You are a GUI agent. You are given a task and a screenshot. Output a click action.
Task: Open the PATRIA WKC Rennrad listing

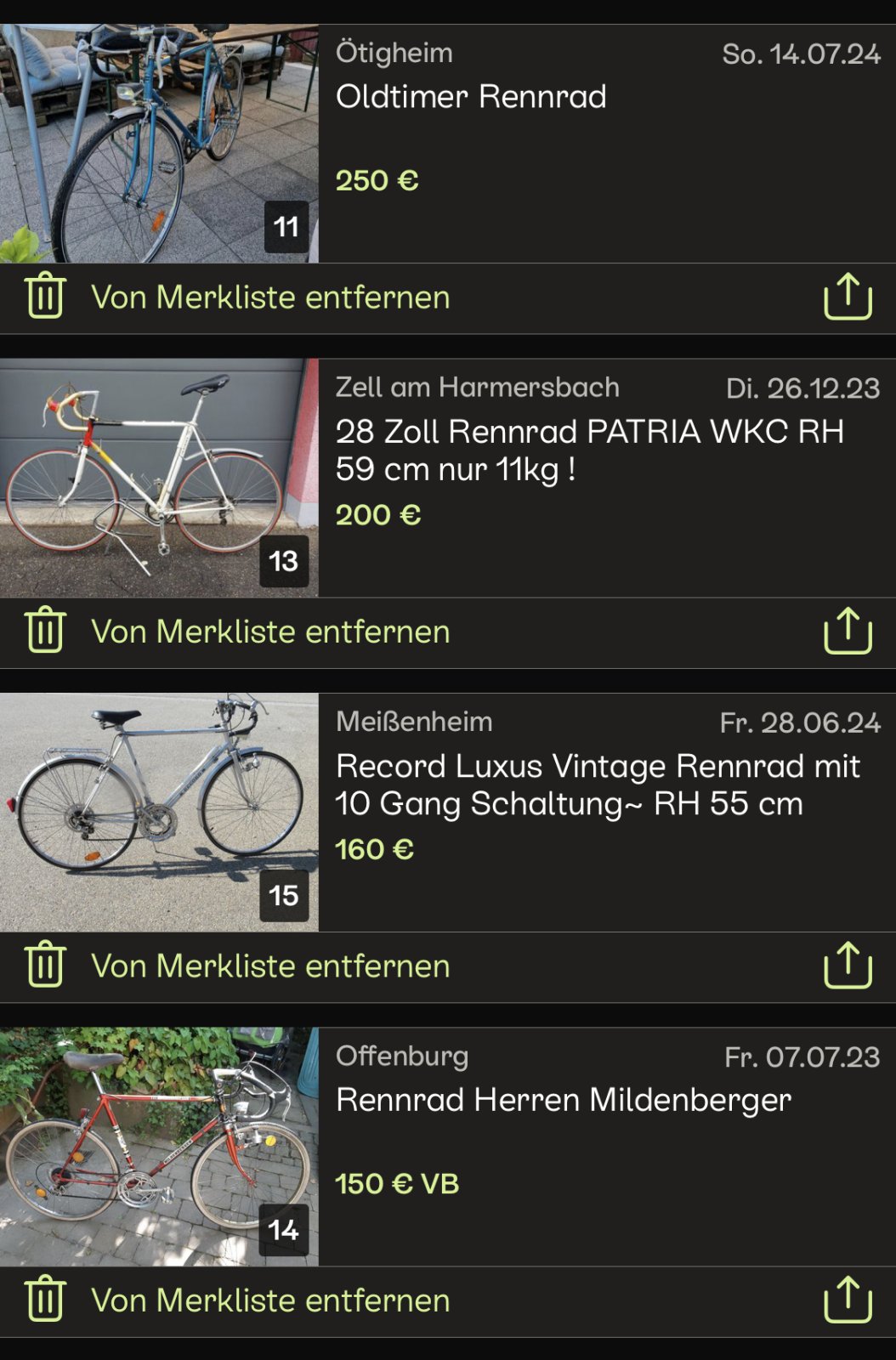coord(588,450)
